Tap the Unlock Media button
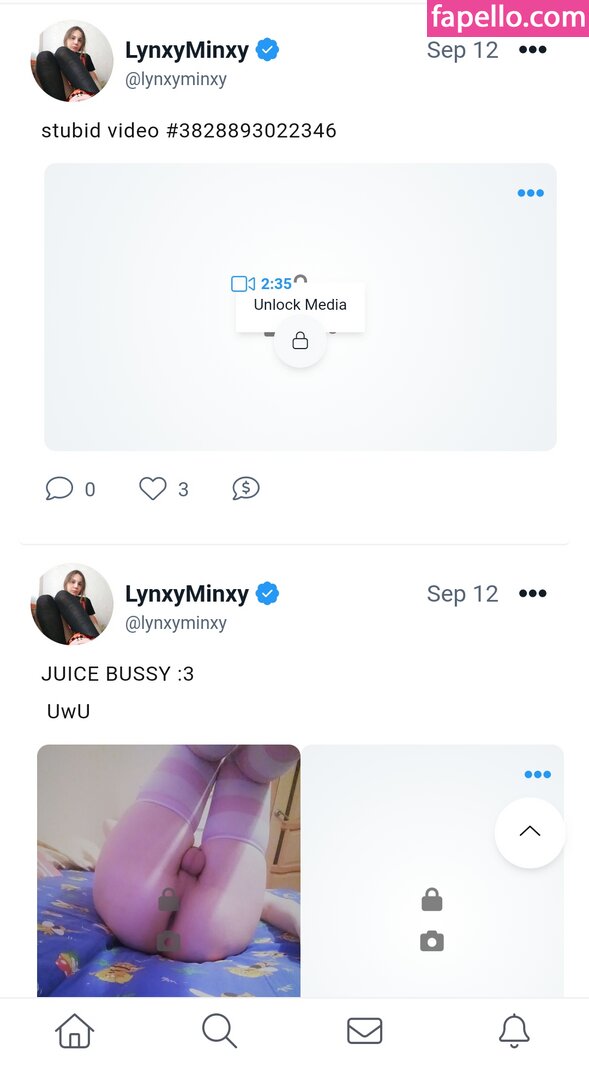589x1080 pixels. click(x=300, y=305)
